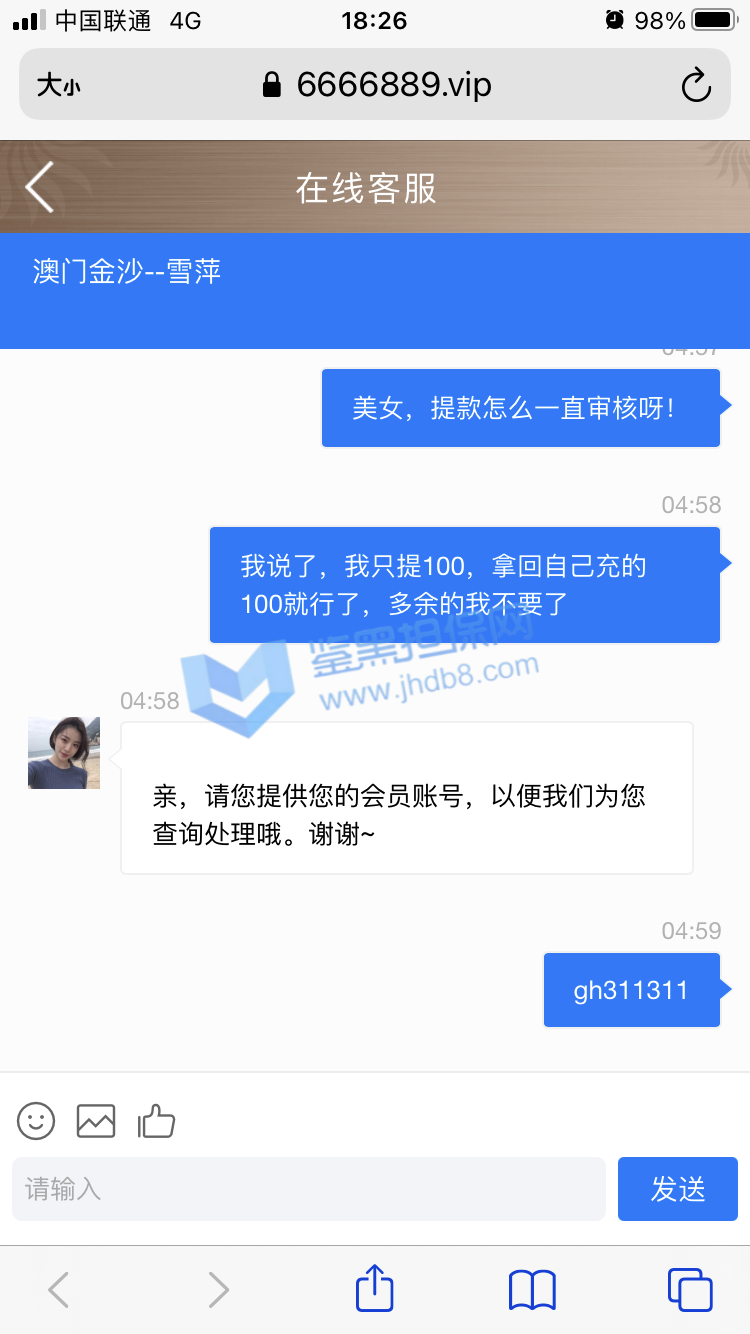Image resolution: width=750 pixels, height=1334 pixels.
Task: Go to the previous page in Safari
Action: point(59,1289)
